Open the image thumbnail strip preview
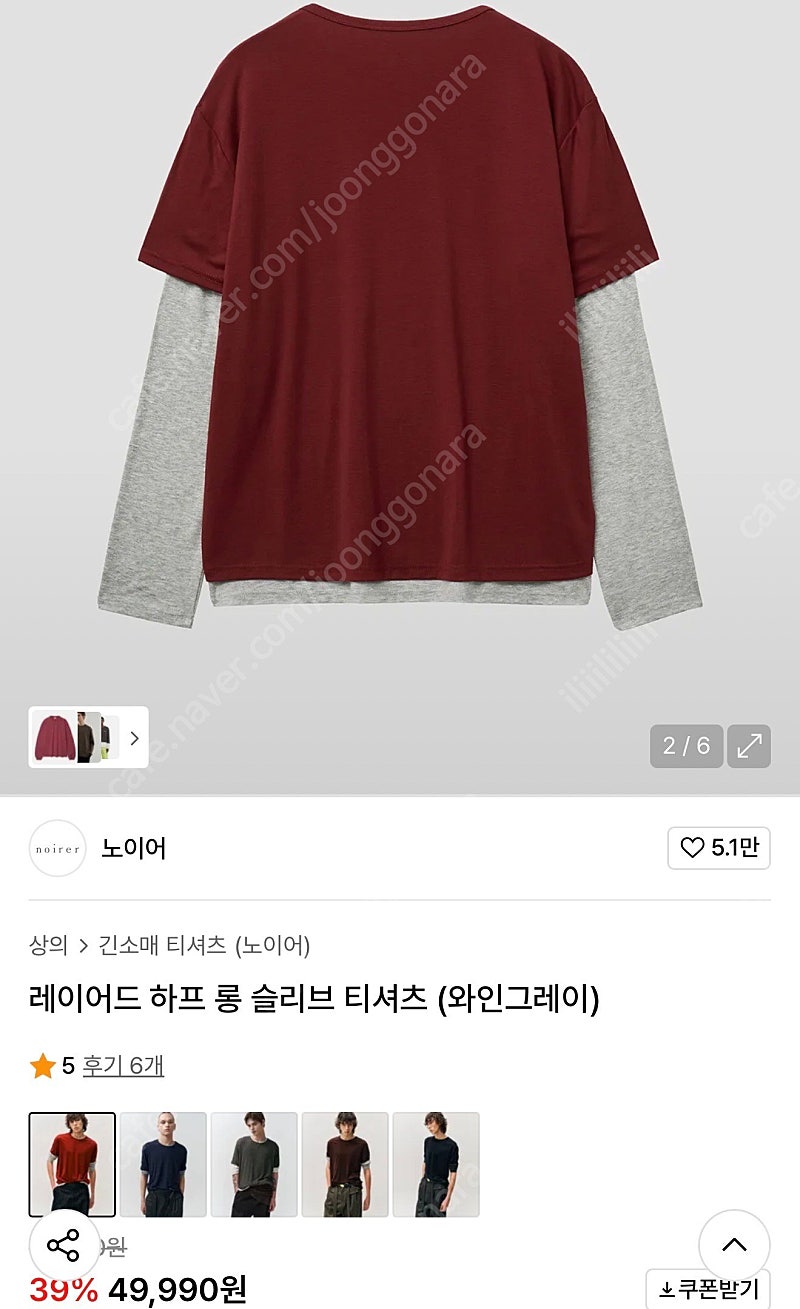The width and height of the screenshot is (800, 1309). (x=88, y=737)
